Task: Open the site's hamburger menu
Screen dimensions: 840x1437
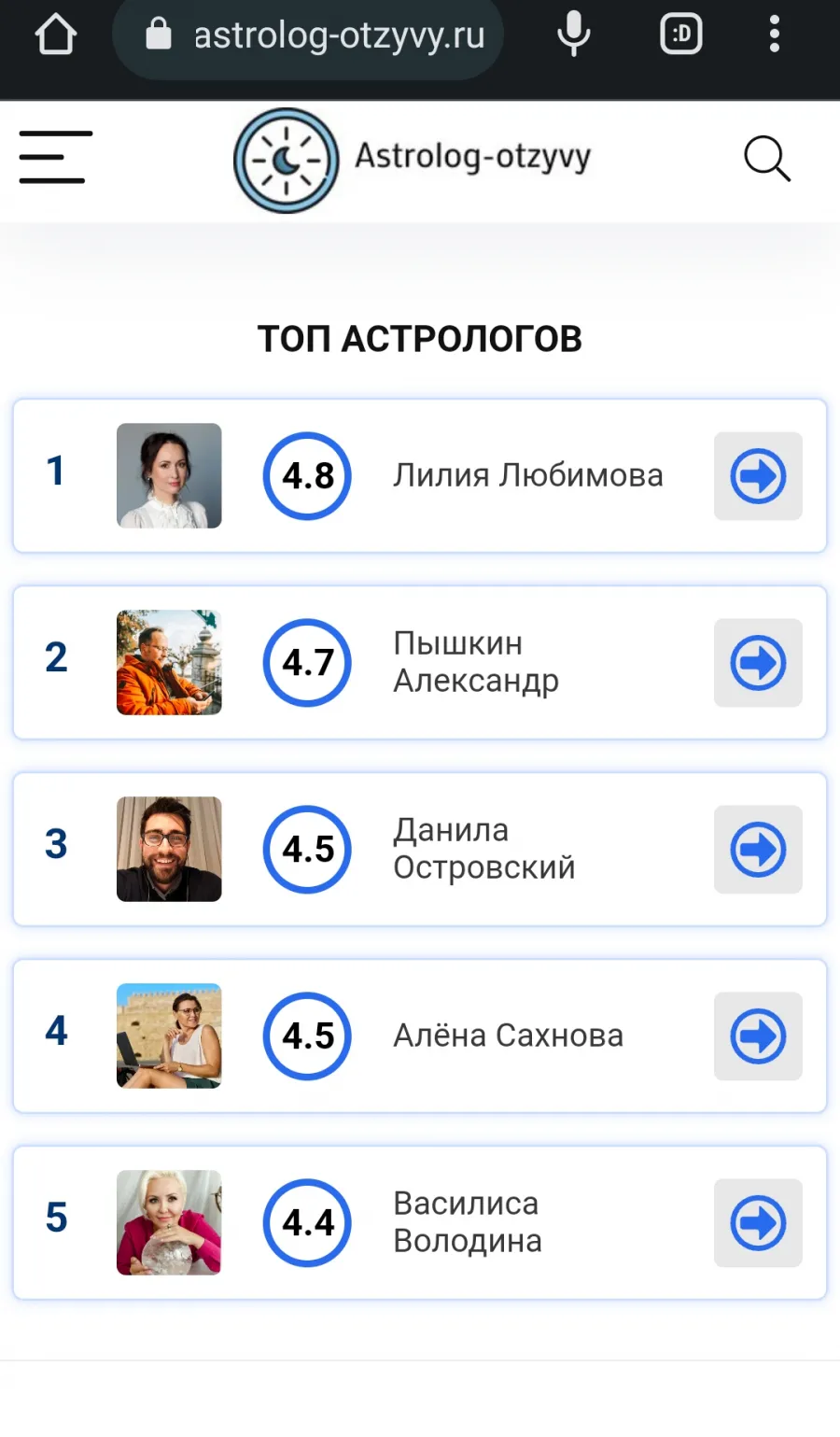Action: [55, 157]
